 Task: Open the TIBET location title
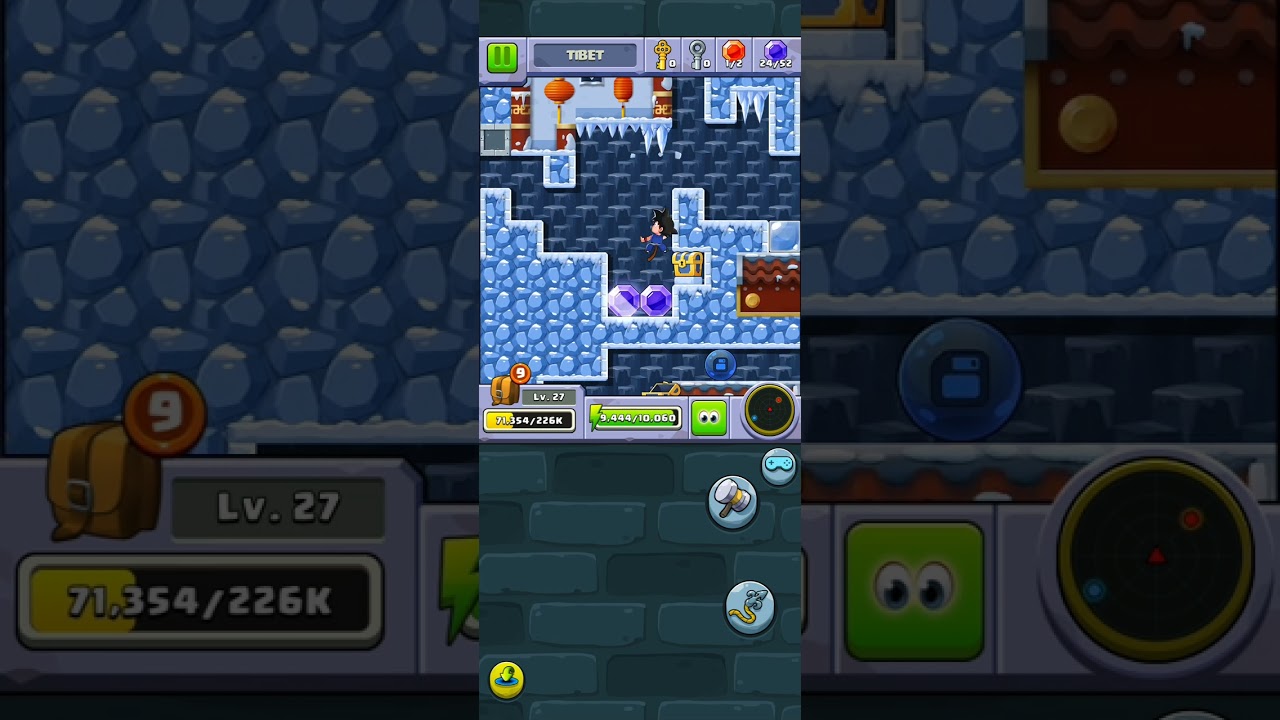coord(585,56)
